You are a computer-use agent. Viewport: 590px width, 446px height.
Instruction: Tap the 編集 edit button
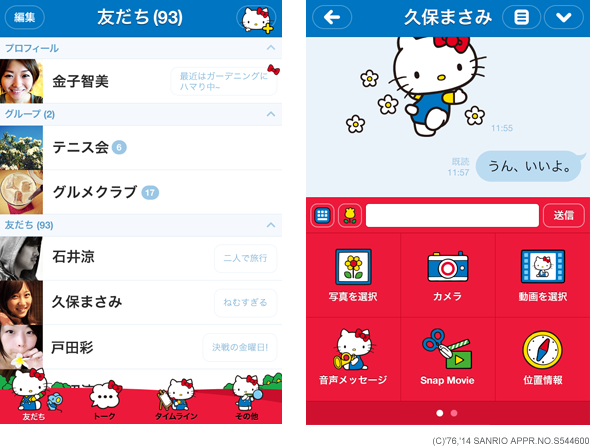coord(24,17)
